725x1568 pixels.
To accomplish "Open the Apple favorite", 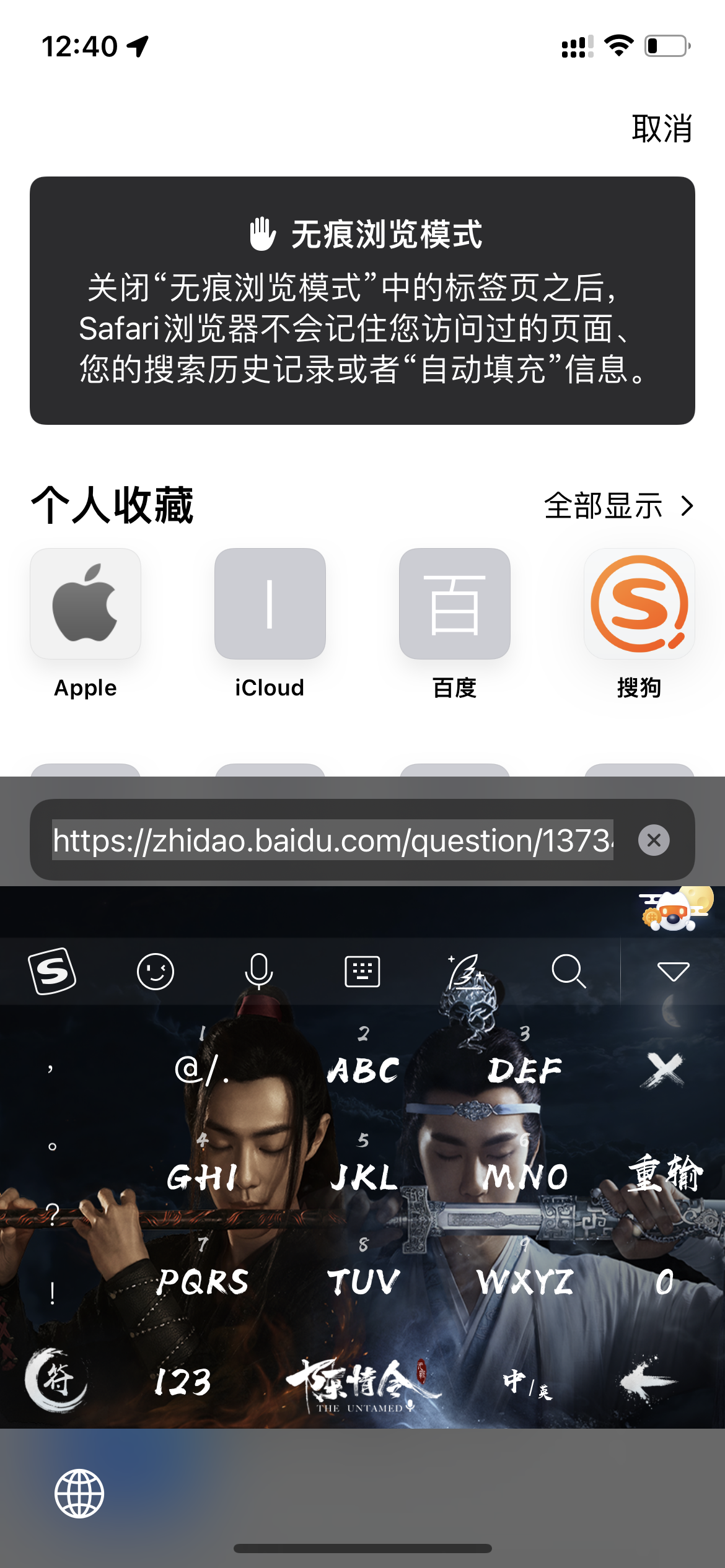I will (x=86, y=604).
